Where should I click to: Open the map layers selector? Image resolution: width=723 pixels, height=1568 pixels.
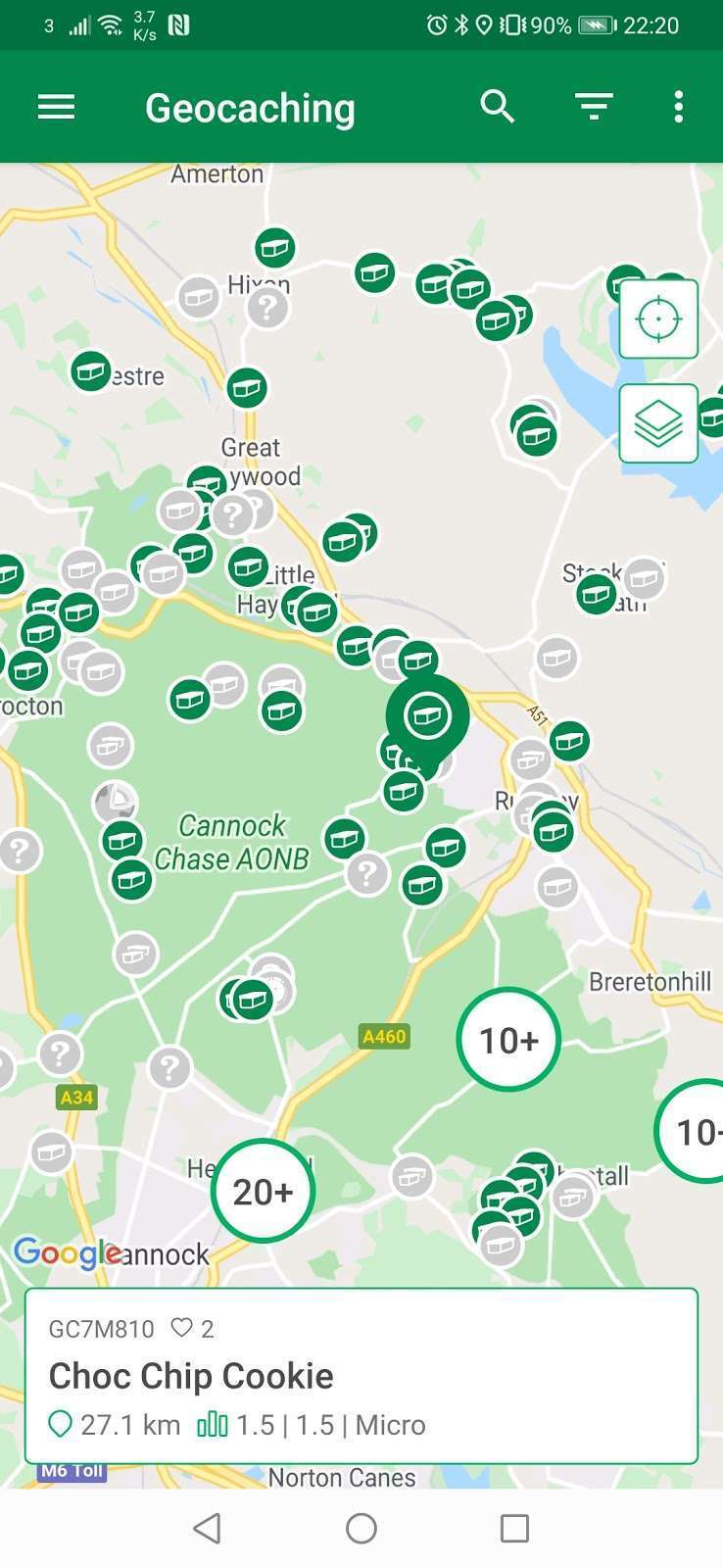(657, 422)
